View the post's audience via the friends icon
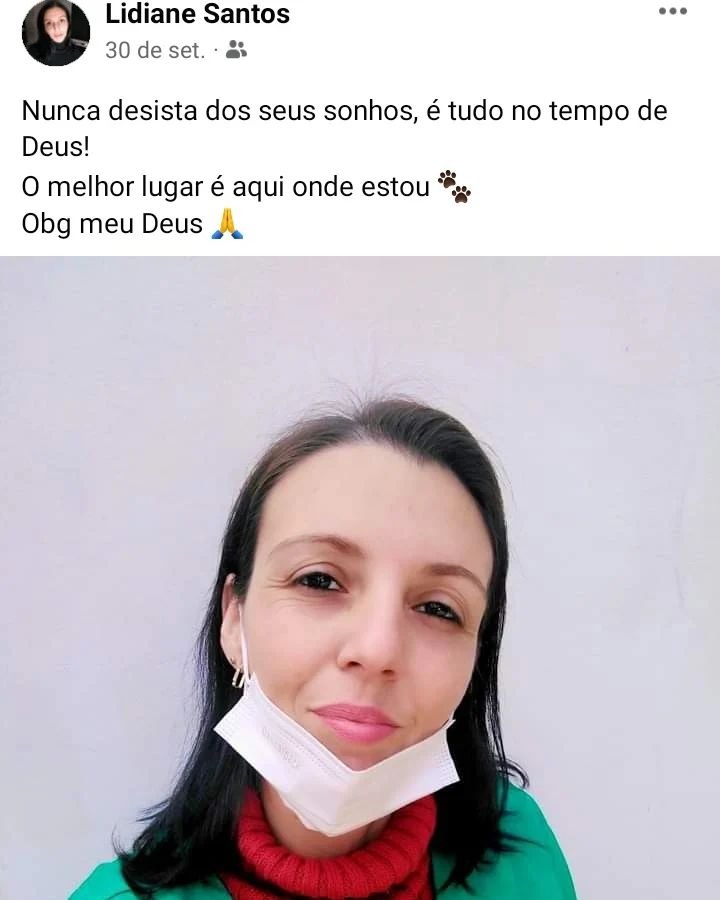Image resolution: width=720 pixels, height=900 pixels. [x=236, y=49]
